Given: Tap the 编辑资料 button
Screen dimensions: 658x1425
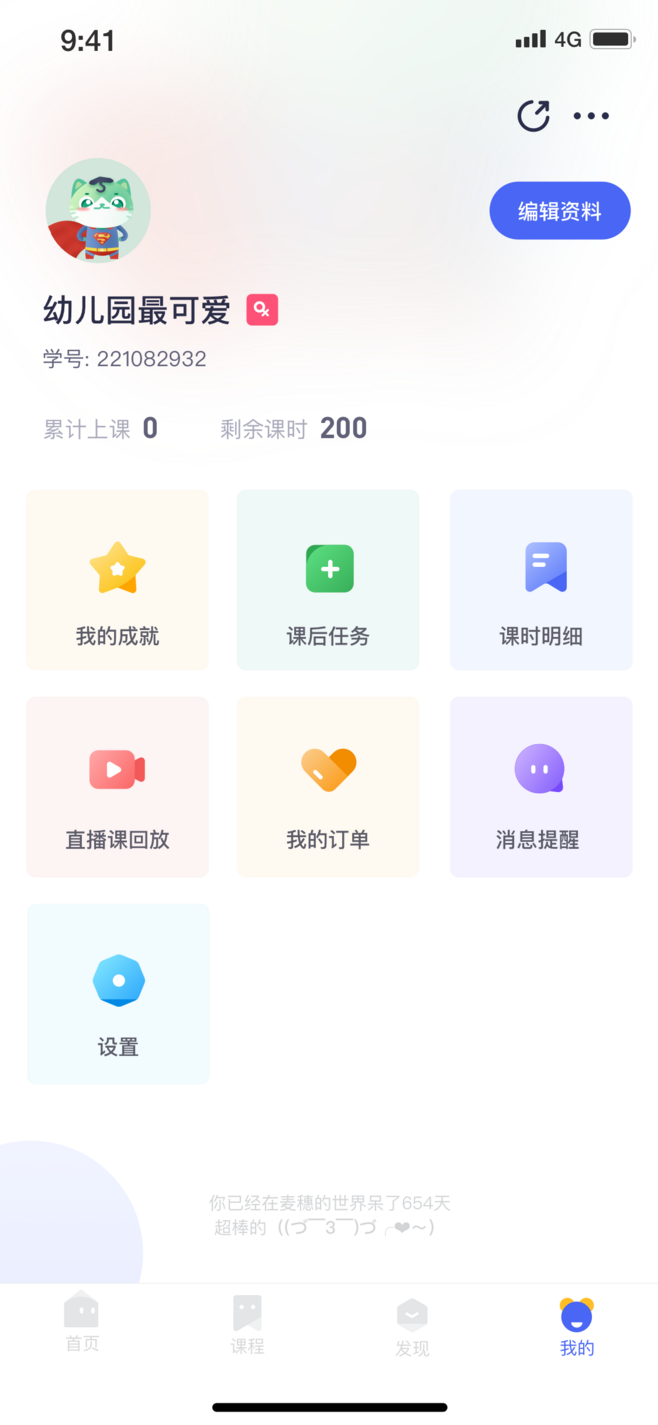Looking at the screenshot, I should tap(559, 211).
